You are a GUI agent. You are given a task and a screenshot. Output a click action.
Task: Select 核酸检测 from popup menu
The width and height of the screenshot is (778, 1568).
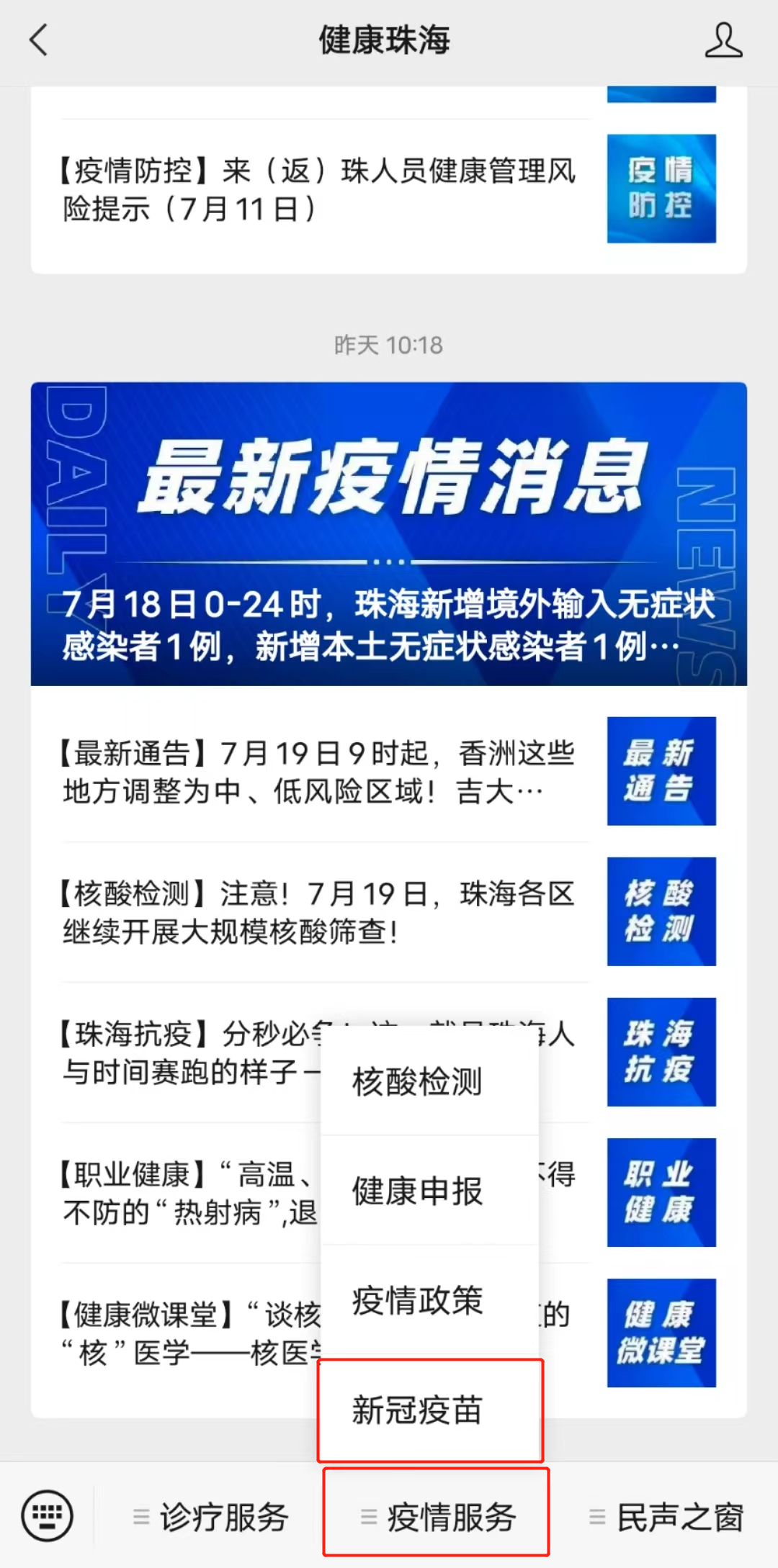tap(429, 1081)
